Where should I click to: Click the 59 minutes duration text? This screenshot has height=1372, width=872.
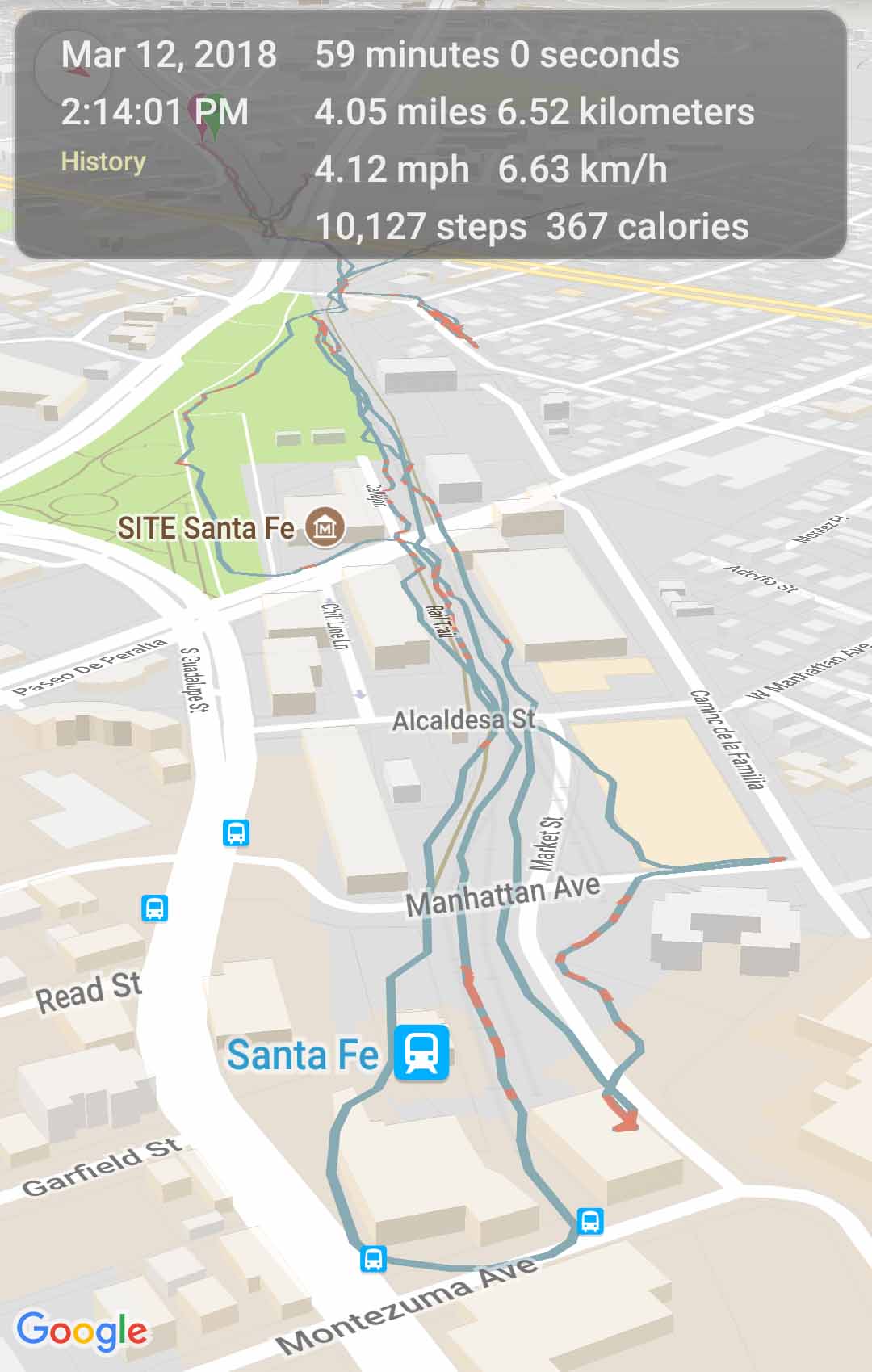496,56
